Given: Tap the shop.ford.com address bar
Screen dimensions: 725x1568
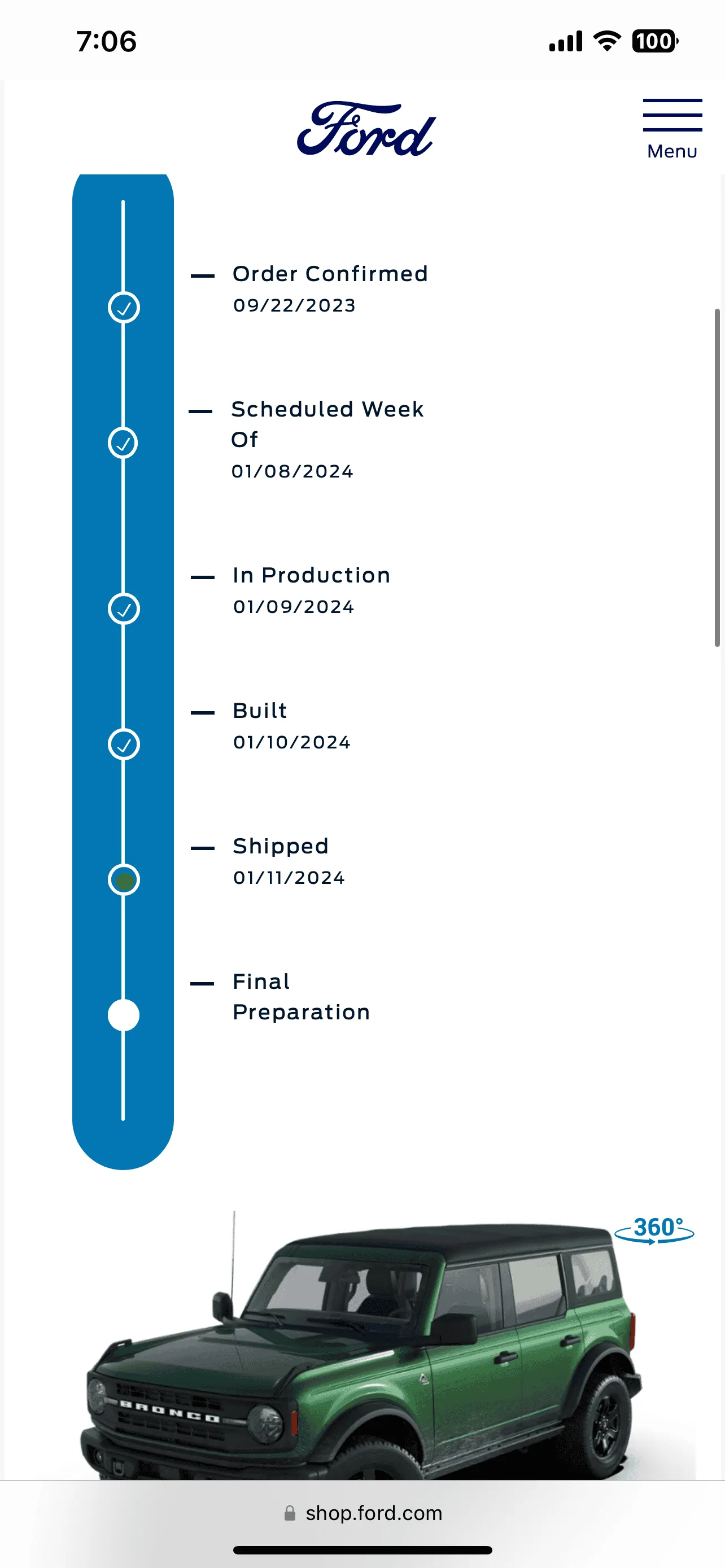Looking at the screenshot, I should coord(363,1513).
